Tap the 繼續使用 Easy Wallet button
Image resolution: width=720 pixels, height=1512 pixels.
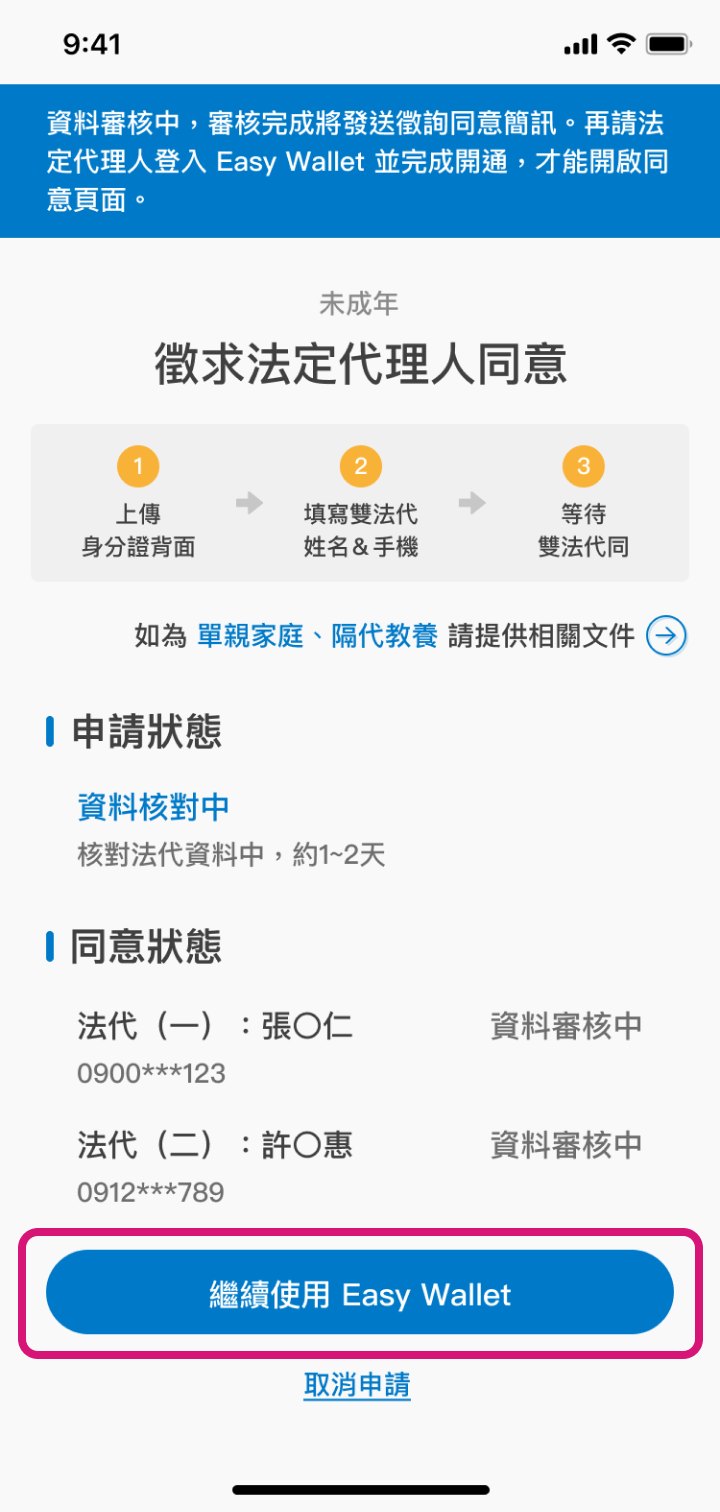pyautogui.click(x=360, y=1292)
